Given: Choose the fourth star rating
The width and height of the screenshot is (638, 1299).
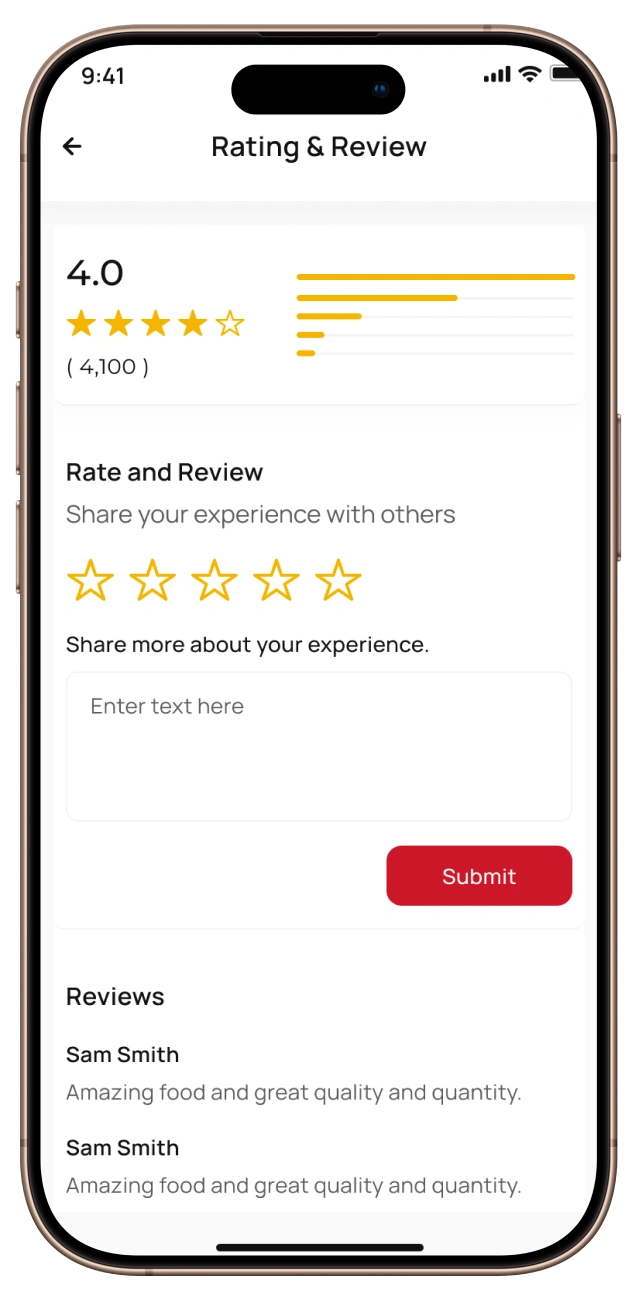Looking at the screenshot, I should click(276, 581).
